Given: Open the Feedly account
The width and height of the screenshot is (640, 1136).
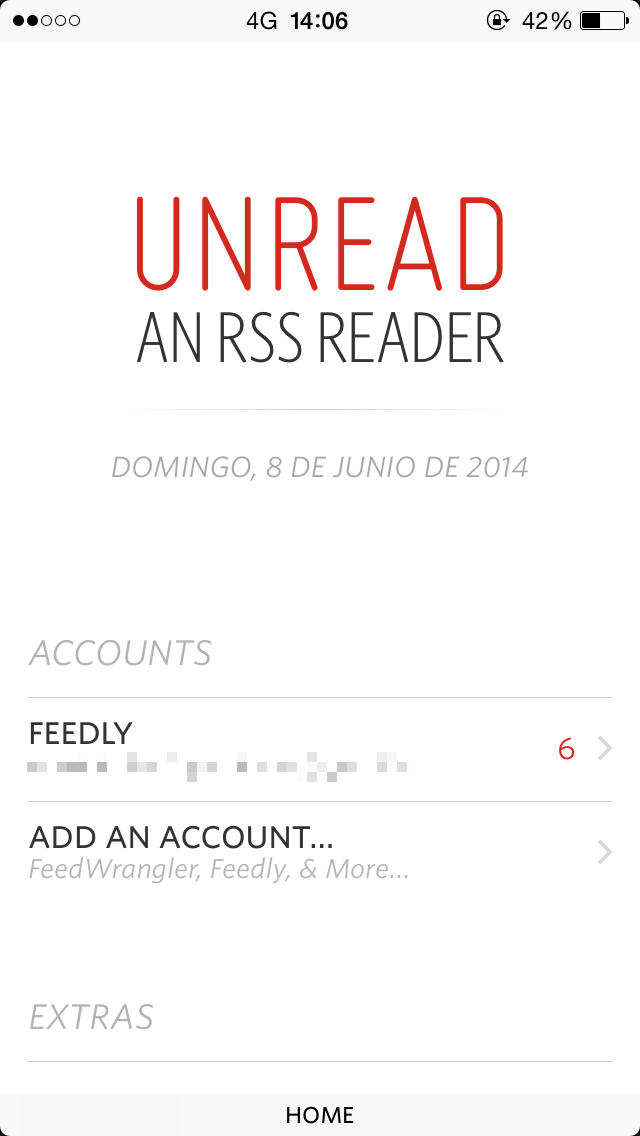Looking at the screenshot, I should pyautogui.click(x=320, y=749).
